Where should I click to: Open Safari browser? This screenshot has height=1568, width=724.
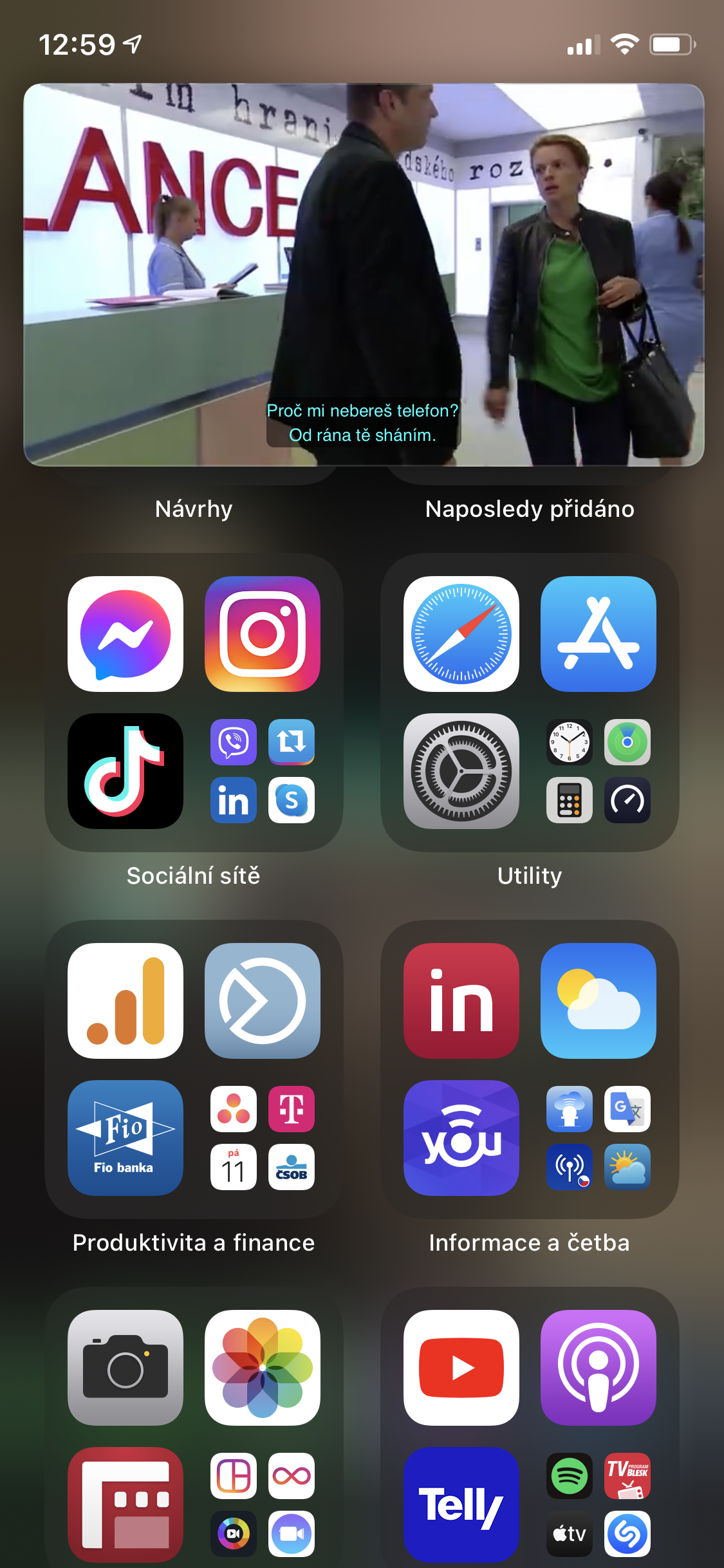461,634
